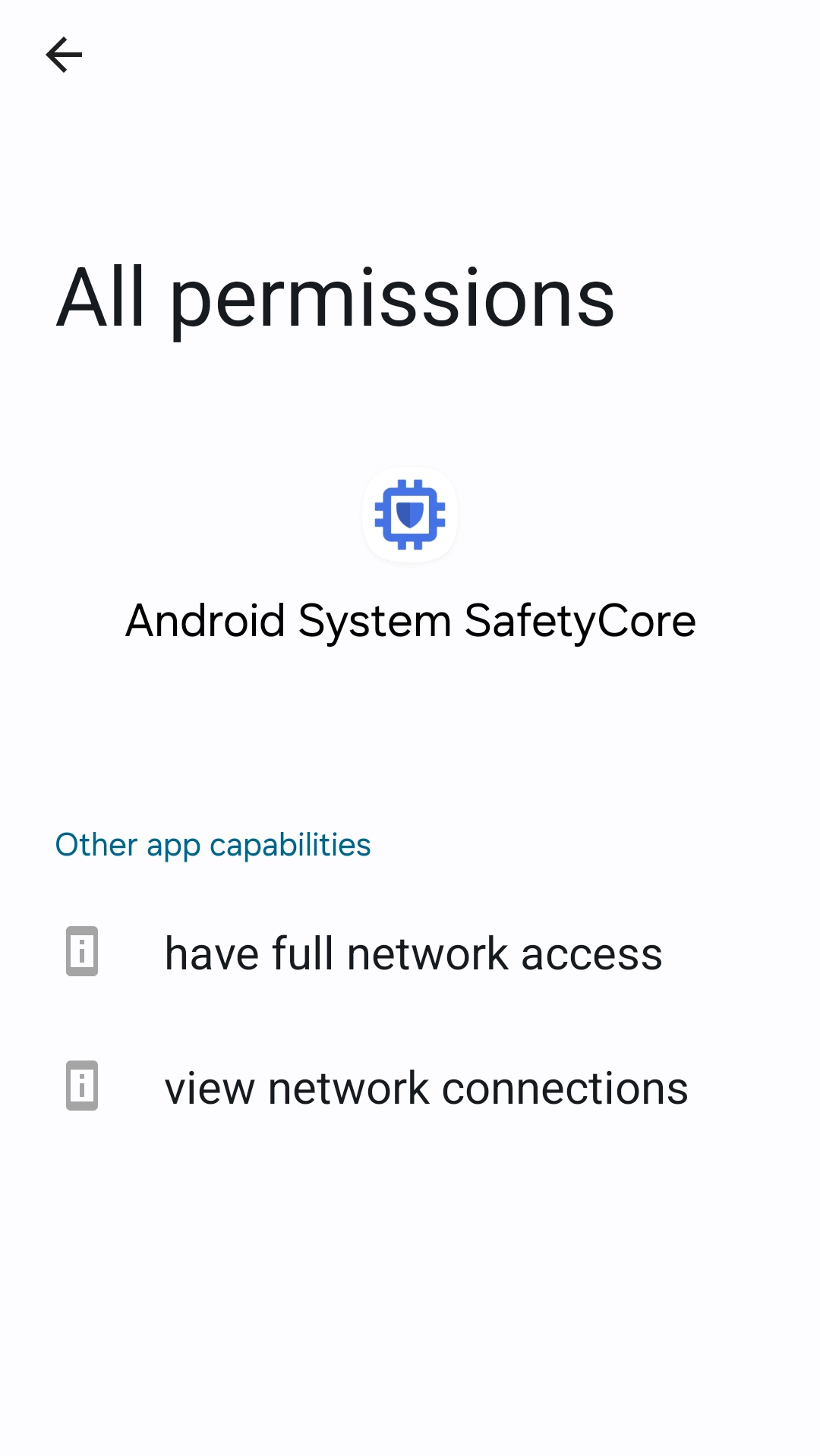
Task: Open the 'have full network access' permission
Action: pos(412,953)
